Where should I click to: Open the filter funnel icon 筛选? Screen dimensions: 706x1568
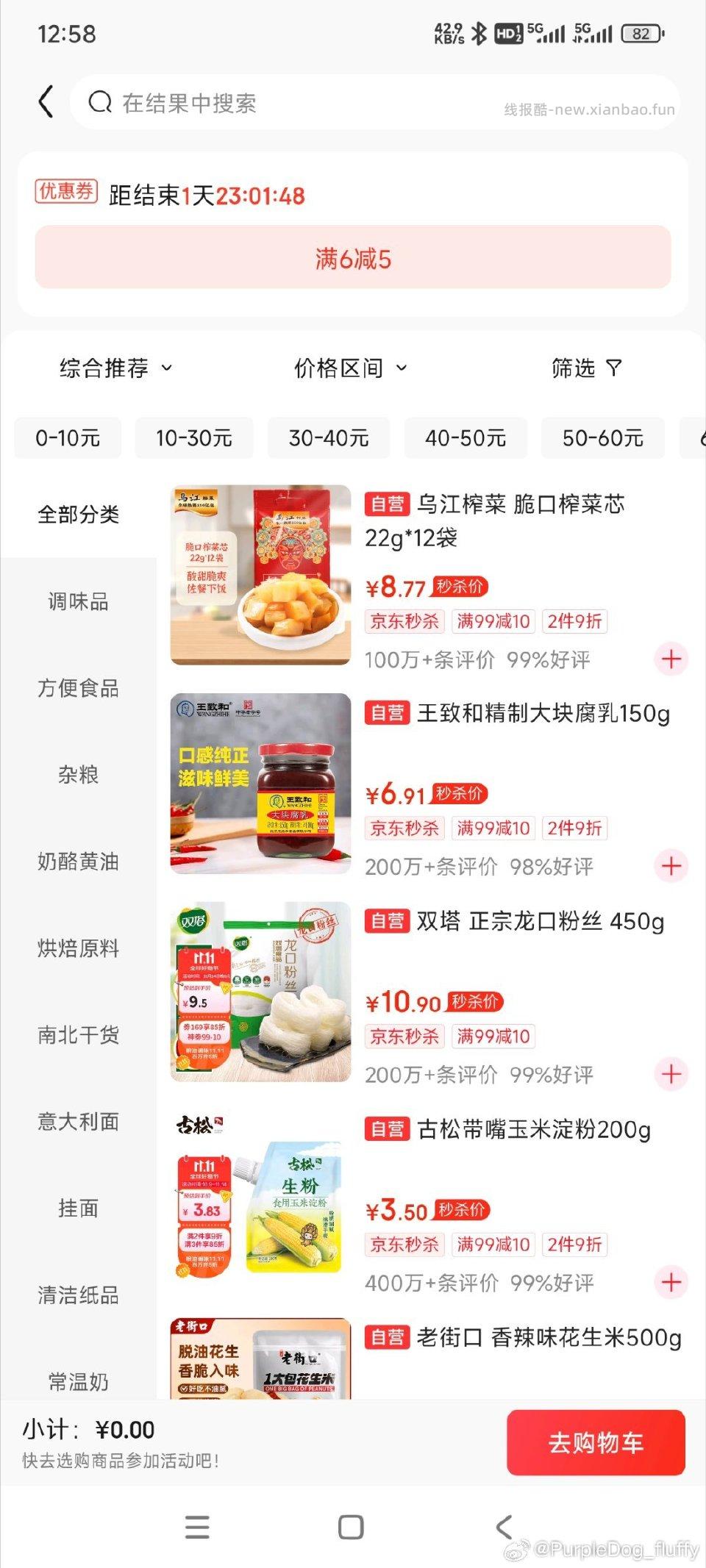586,368
